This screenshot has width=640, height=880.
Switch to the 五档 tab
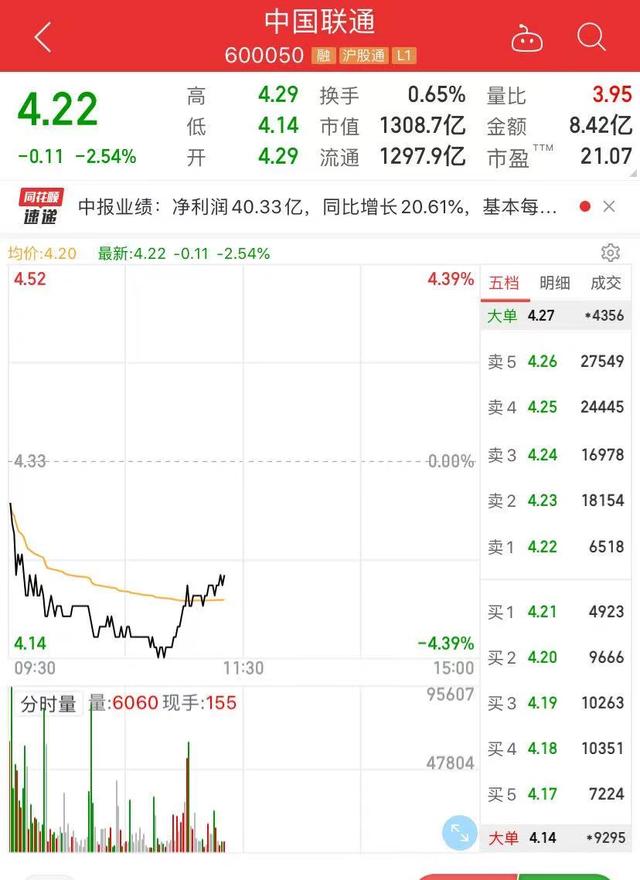click(x=504, y=283)
